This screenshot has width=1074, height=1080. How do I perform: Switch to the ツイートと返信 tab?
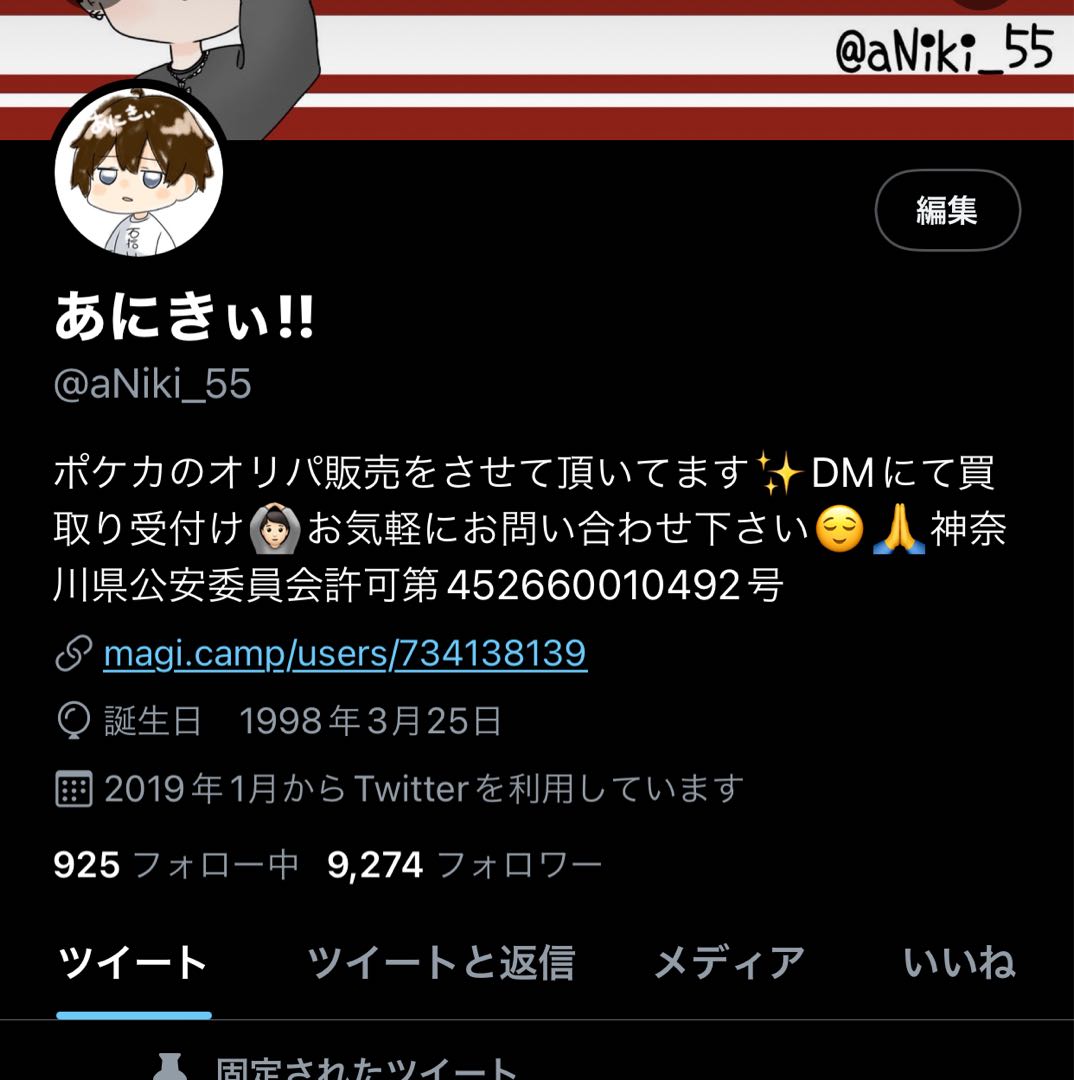(441, 963)
